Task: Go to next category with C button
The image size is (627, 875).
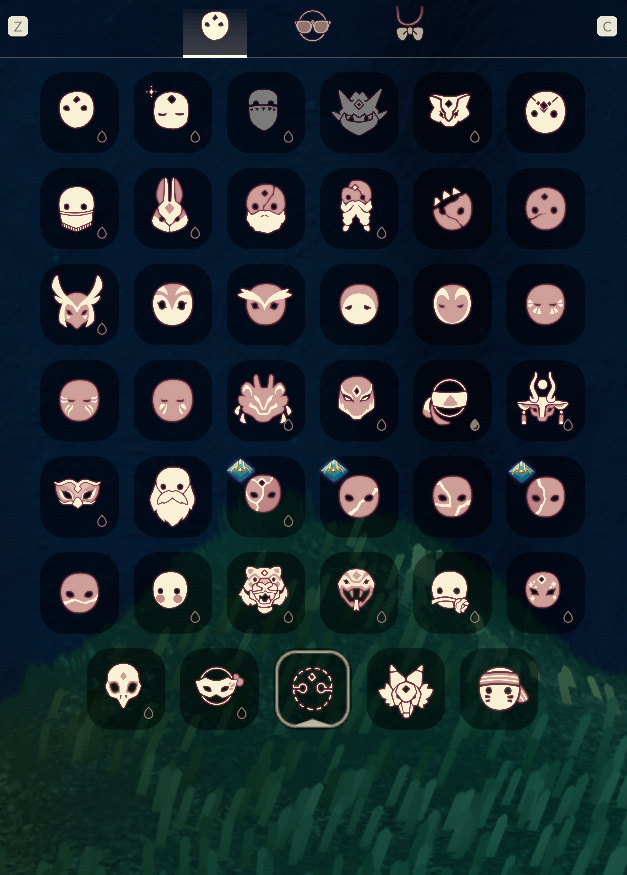Action: pos(606,26)
